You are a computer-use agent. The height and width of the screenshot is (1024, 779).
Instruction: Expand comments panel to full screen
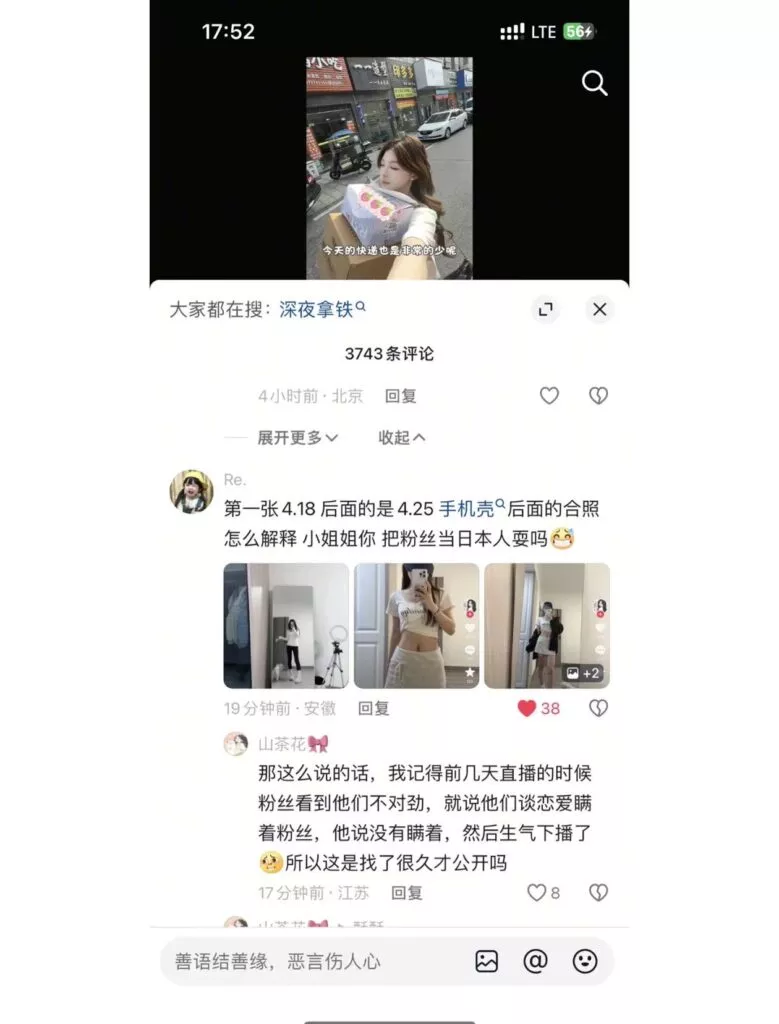pyautogui.click(x=545, y=310)
